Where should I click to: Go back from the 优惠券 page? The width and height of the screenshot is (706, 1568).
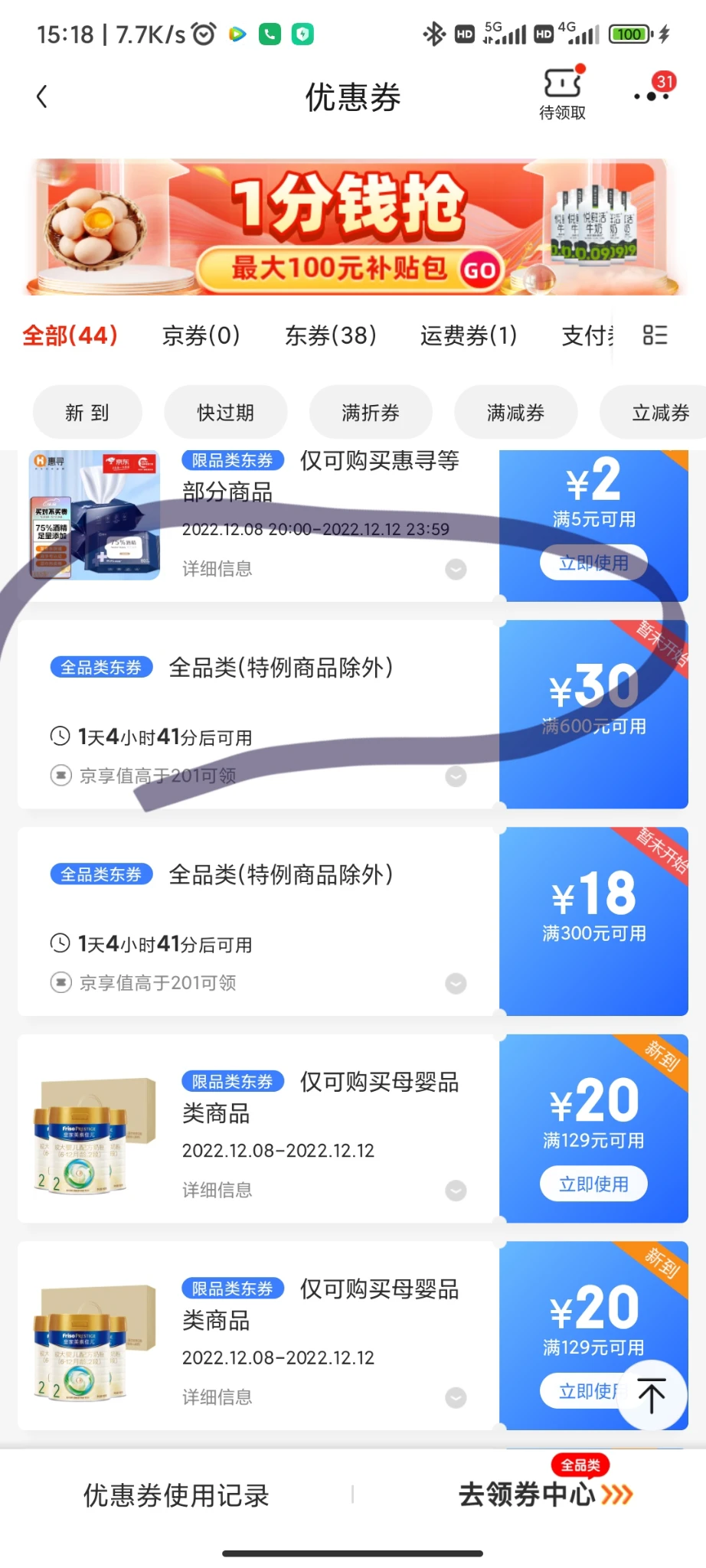click(x=42, y=97)
